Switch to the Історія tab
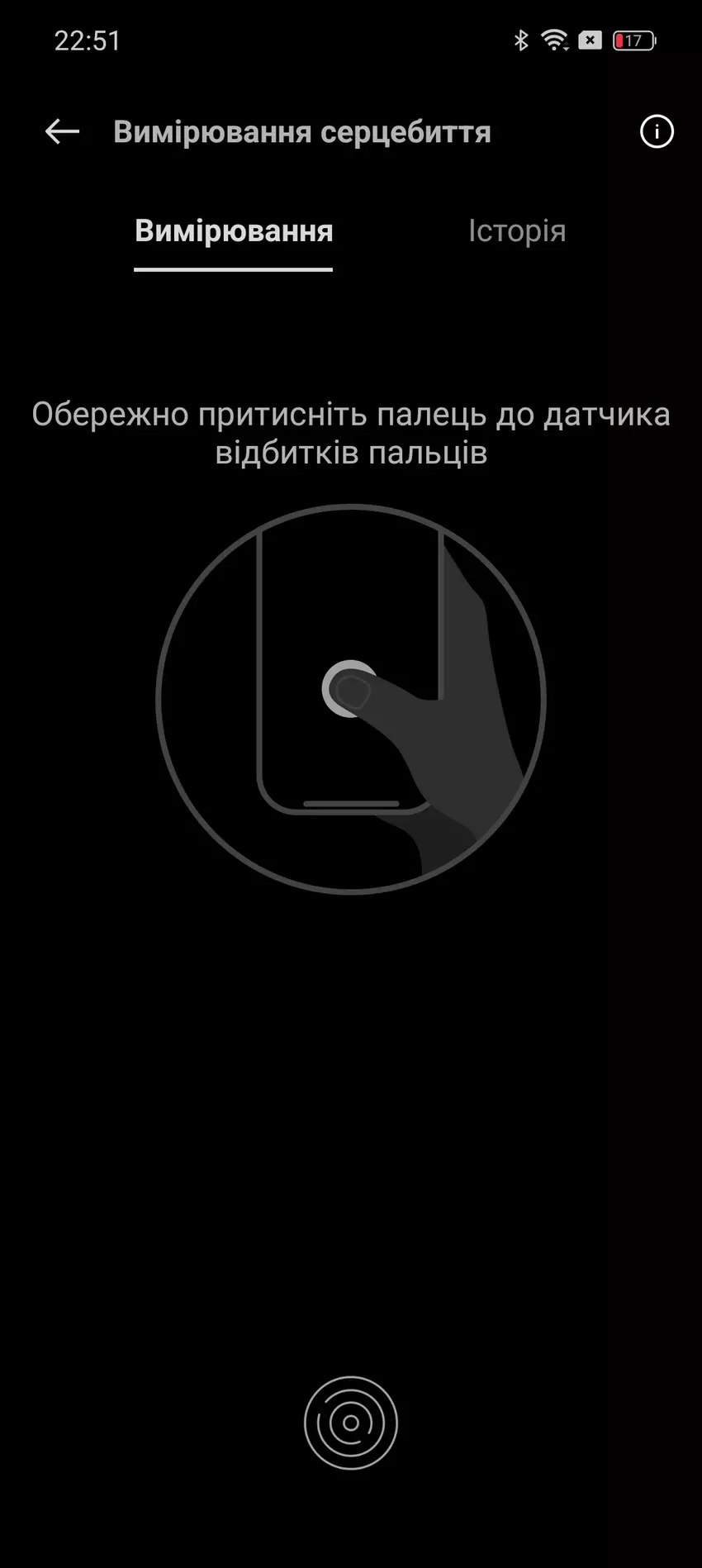This screenshot has height=1568, width=702. click(x=517, y=231)
